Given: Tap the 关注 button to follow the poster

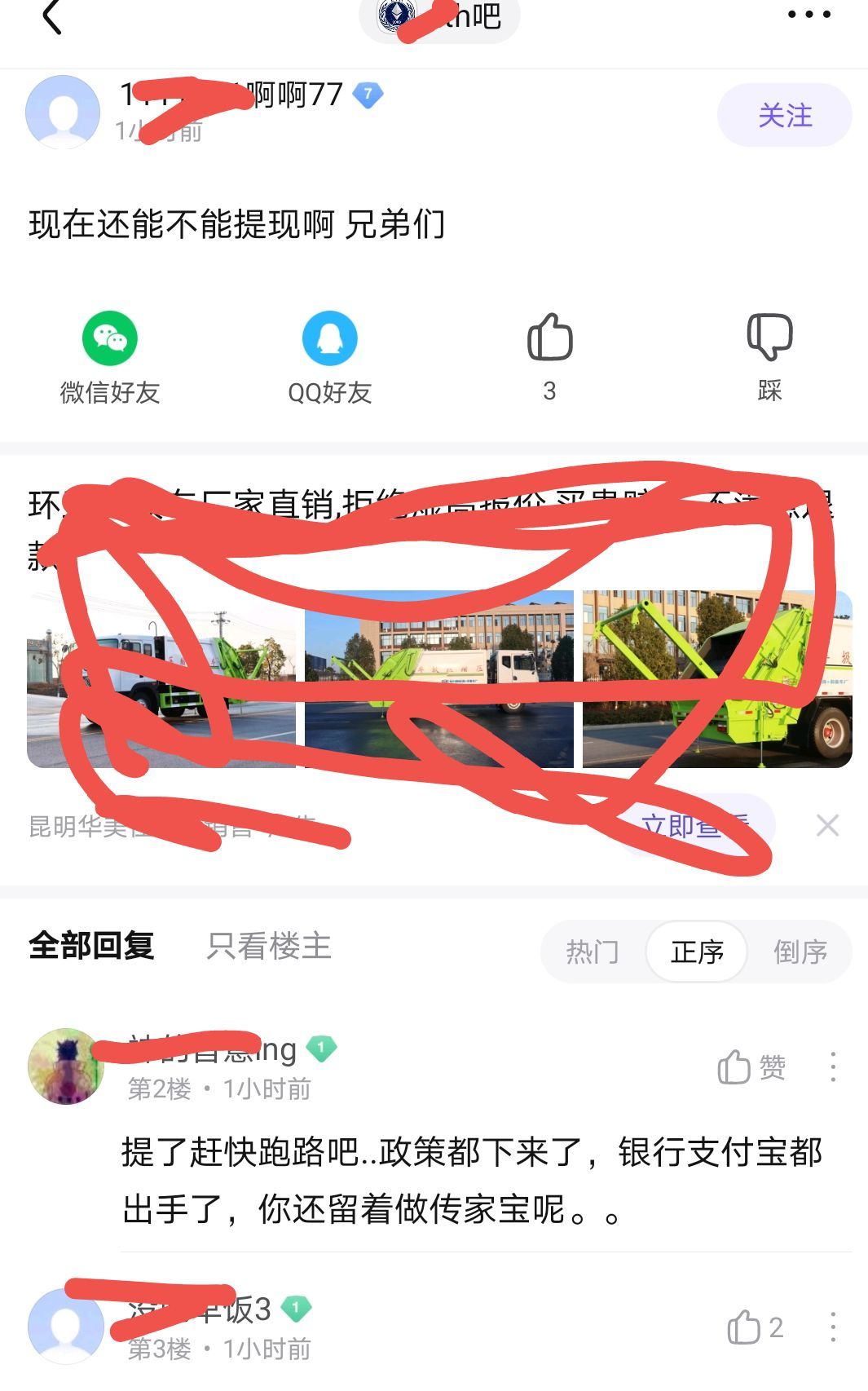Looking at the screenshot, I should coord(785,116).
